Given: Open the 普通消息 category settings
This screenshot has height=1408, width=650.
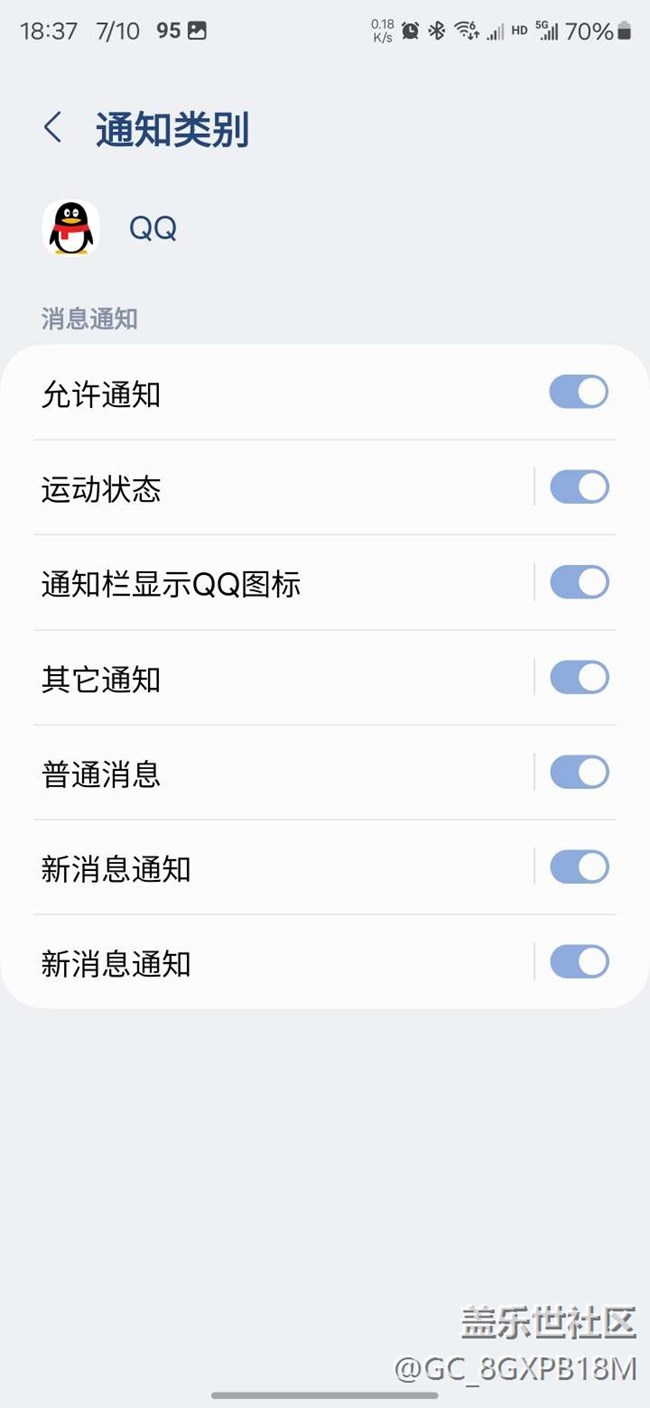Looking at the screenshot, I should pos(270,774).
